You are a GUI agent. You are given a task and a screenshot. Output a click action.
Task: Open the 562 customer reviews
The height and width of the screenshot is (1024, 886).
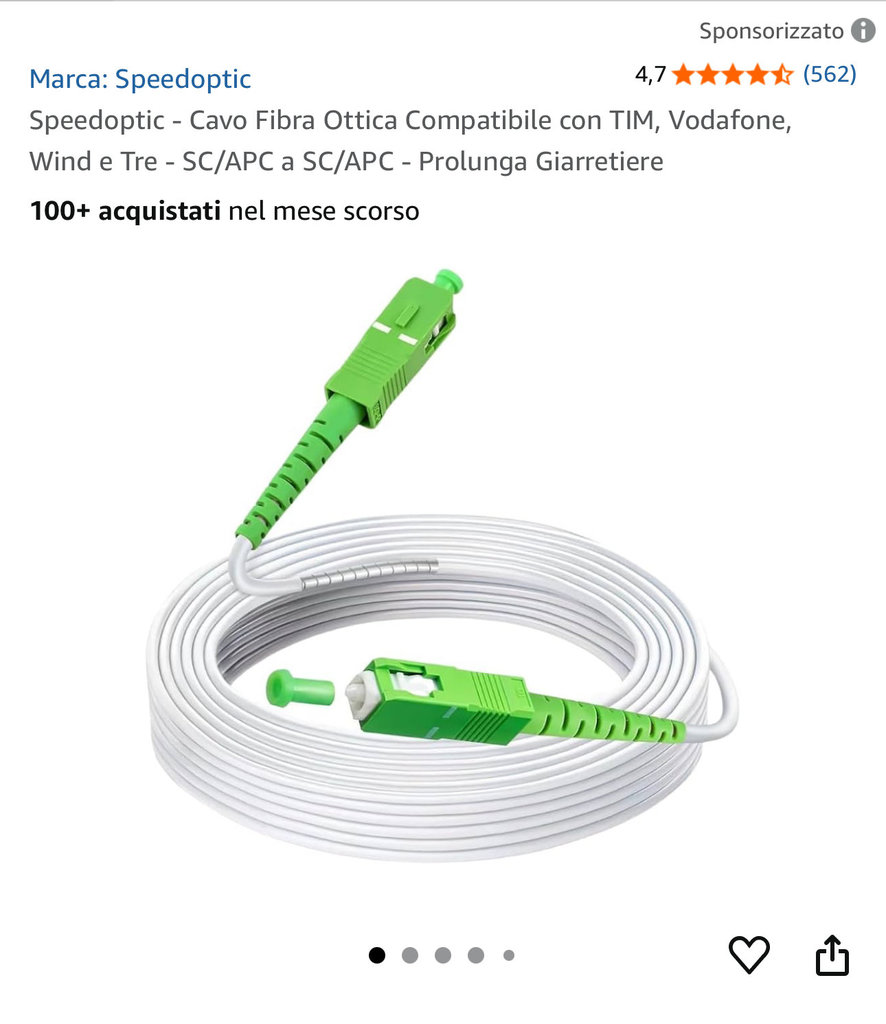pyautogui.click(x=829, y=74)
